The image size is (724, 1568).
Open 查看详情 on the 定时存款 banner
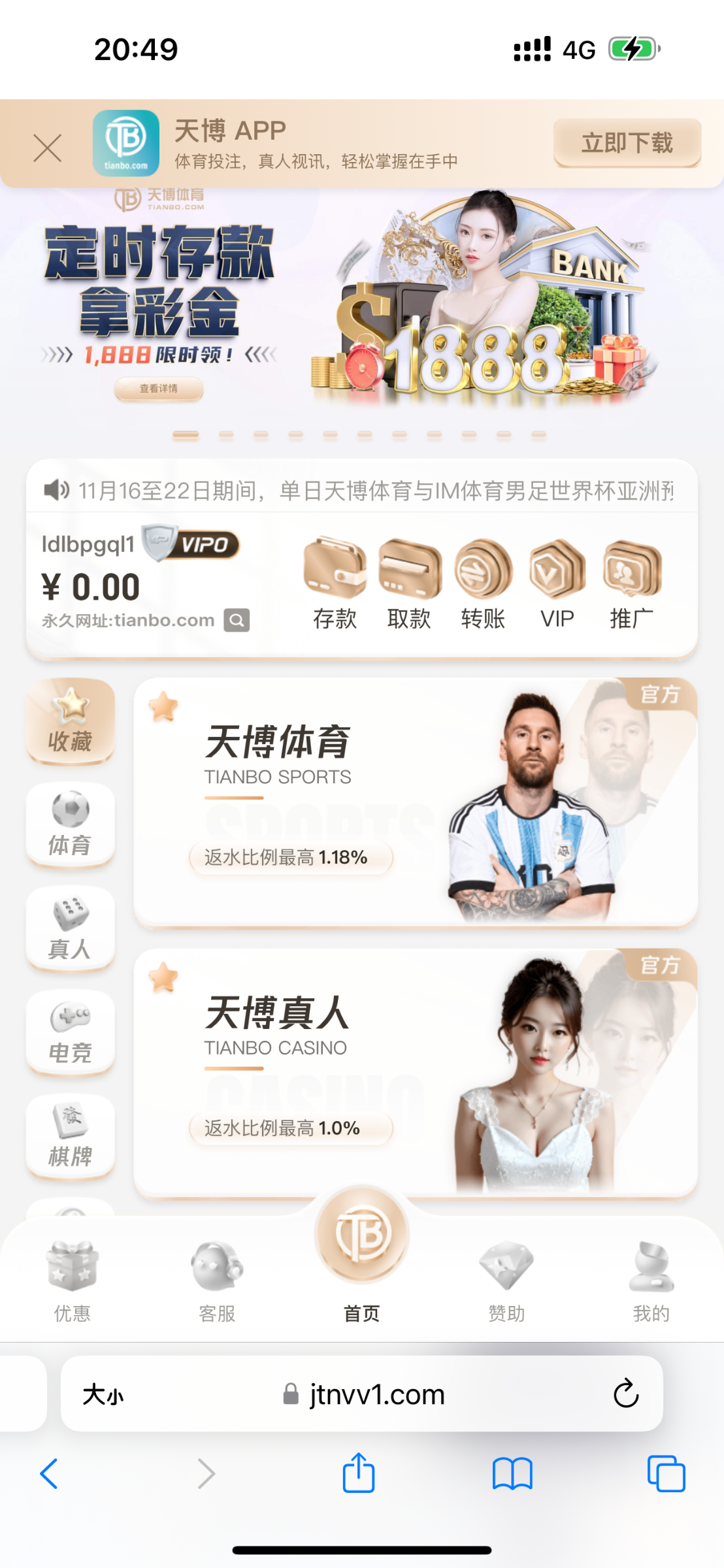coord(159,389)
